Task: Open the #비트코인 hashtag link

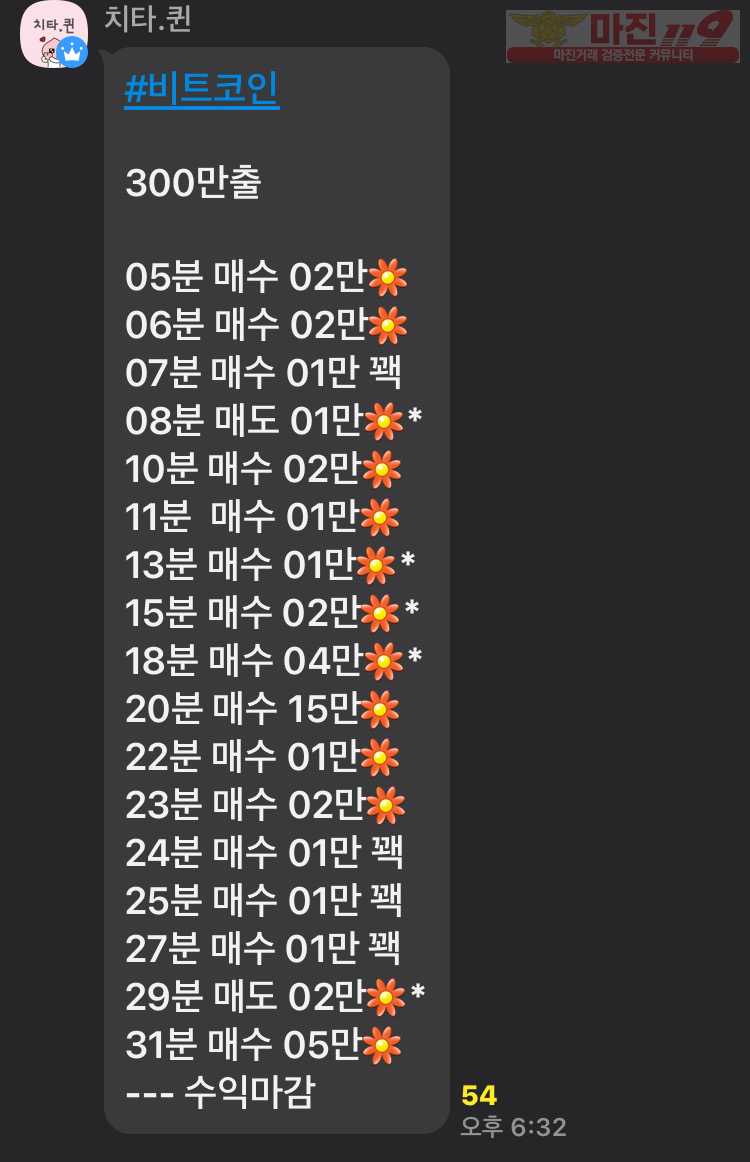Action: tap(201, 91)
